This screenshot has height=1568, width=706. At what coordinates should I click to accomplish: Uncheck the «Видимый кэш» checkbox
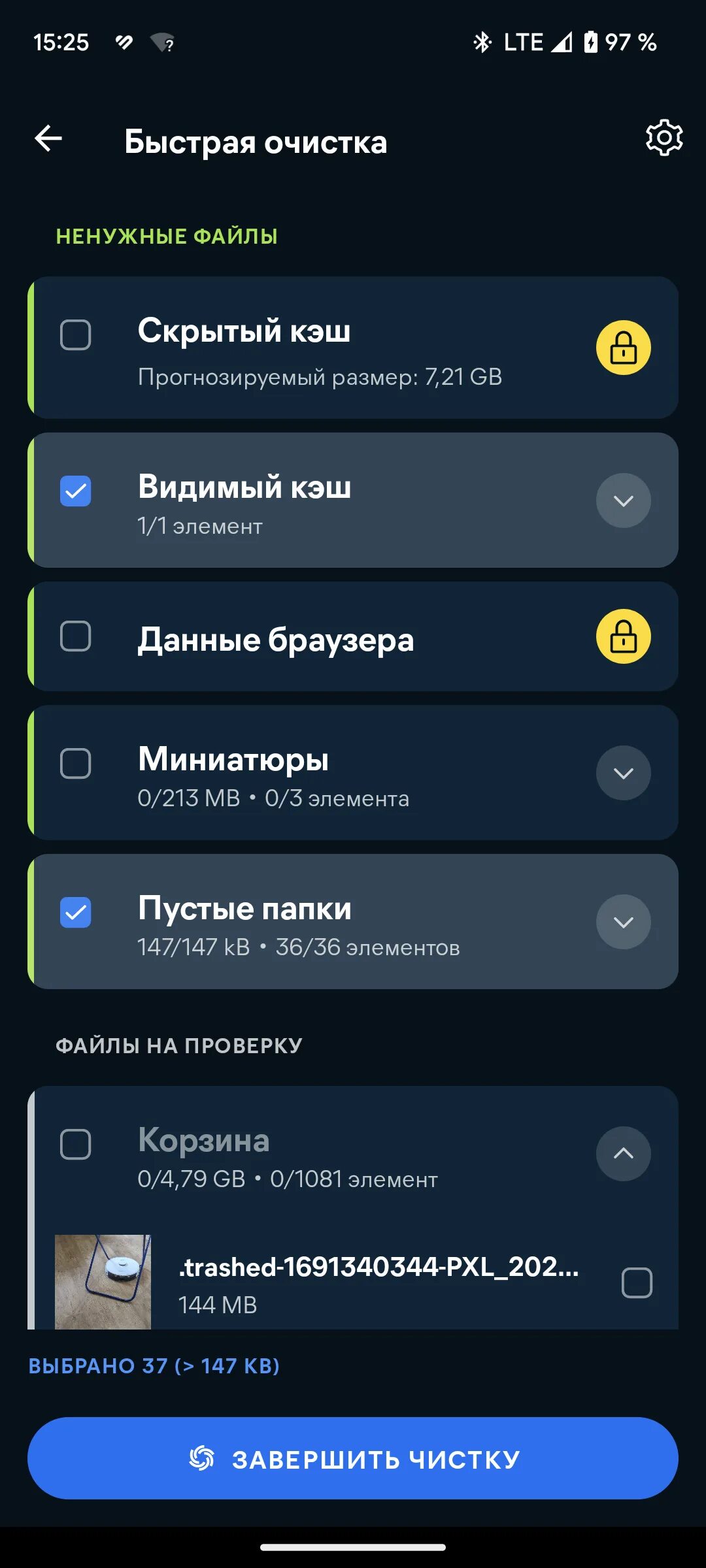click(x=76, y=491)
